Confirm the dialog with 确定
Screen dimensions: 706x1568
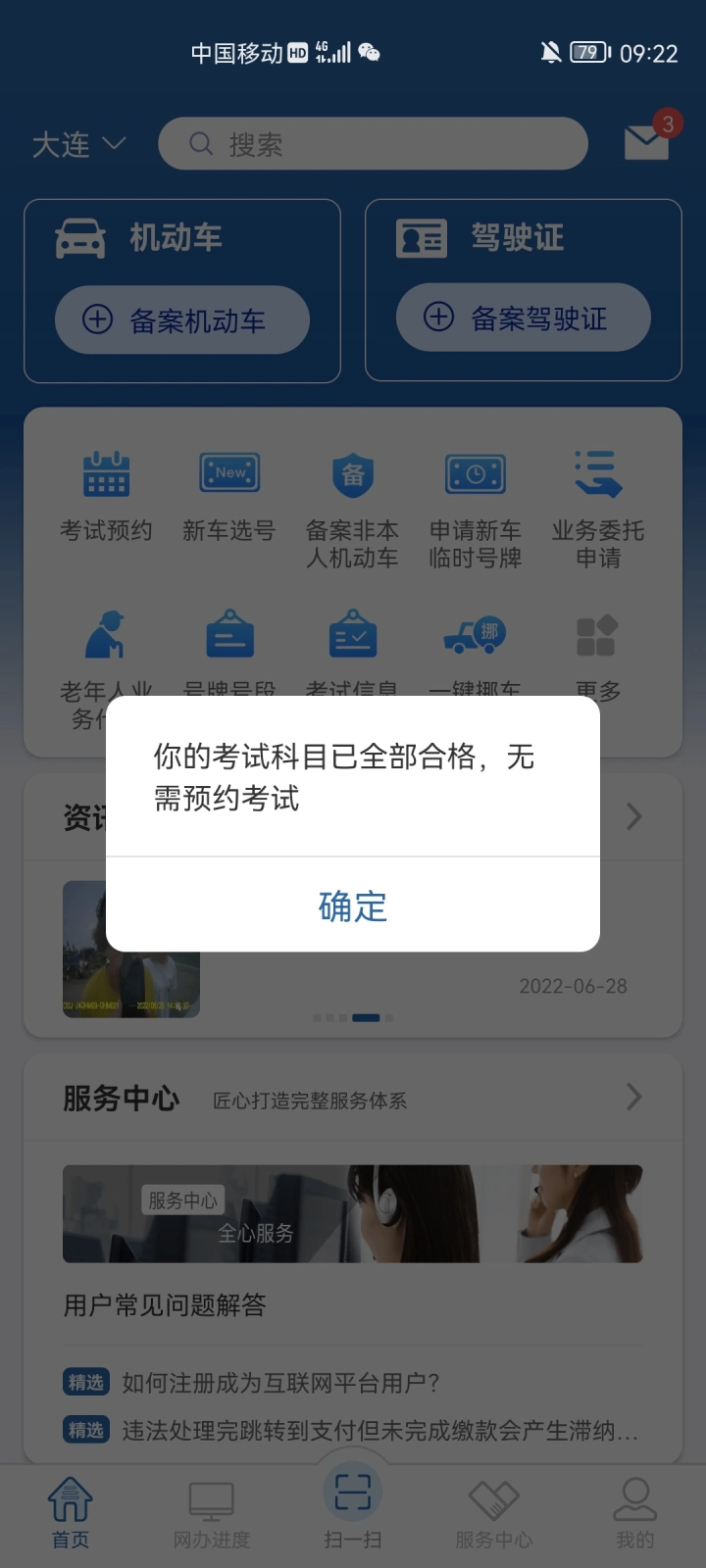pyautogui.click(x=353, y=906)
